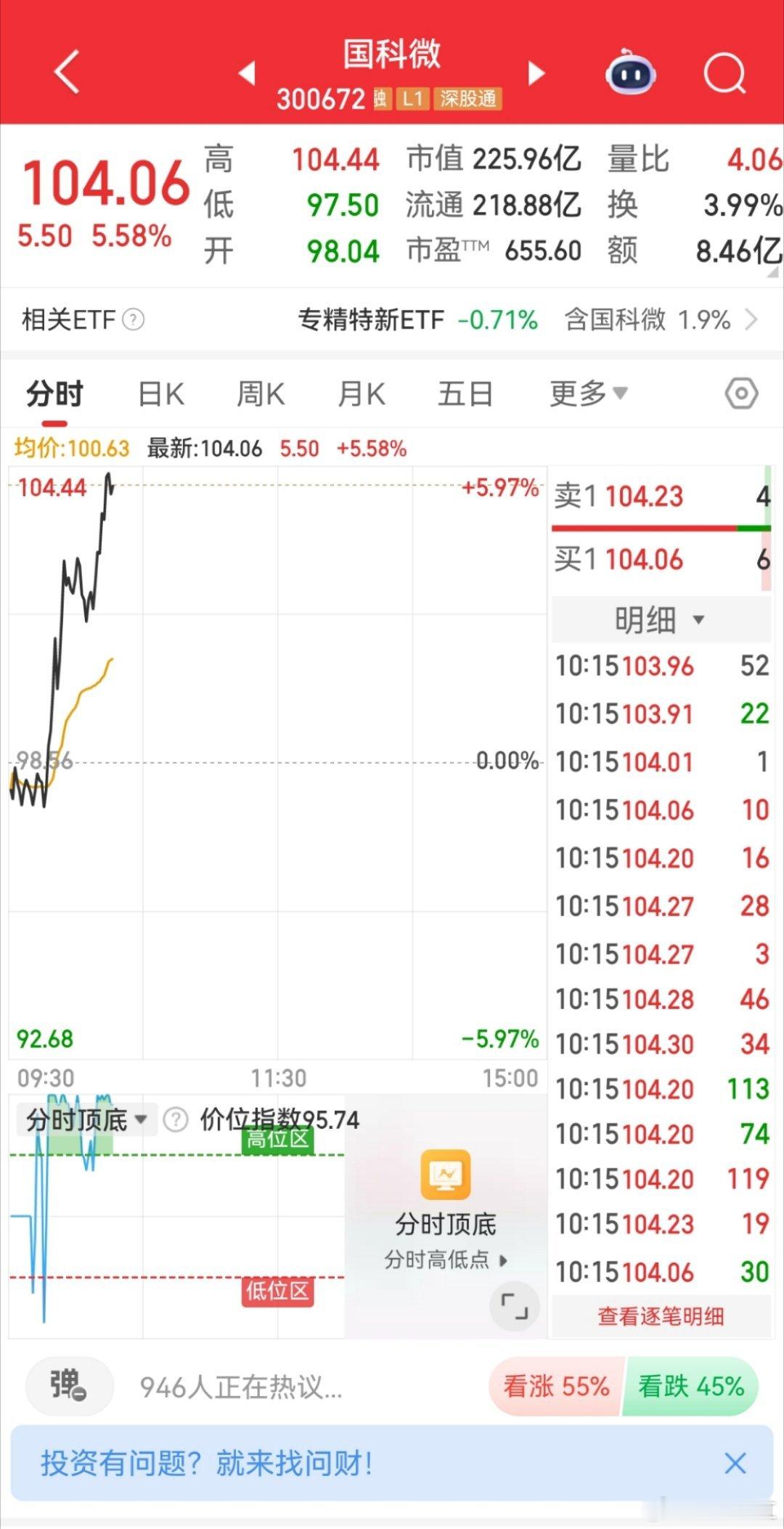Open the AI robot assistant
This screenshot has width=784, height=1529.
click(x=630, y=73)
